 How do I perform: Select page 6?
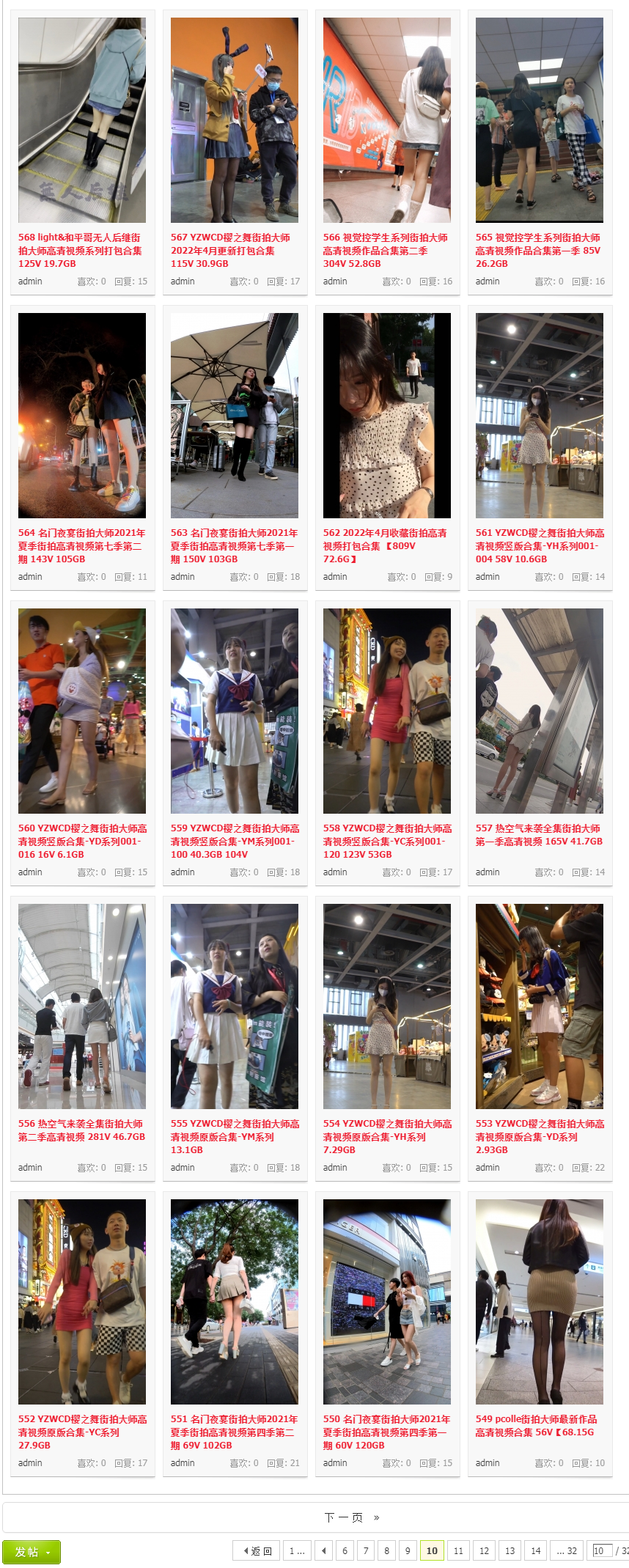pos(345,1551)
